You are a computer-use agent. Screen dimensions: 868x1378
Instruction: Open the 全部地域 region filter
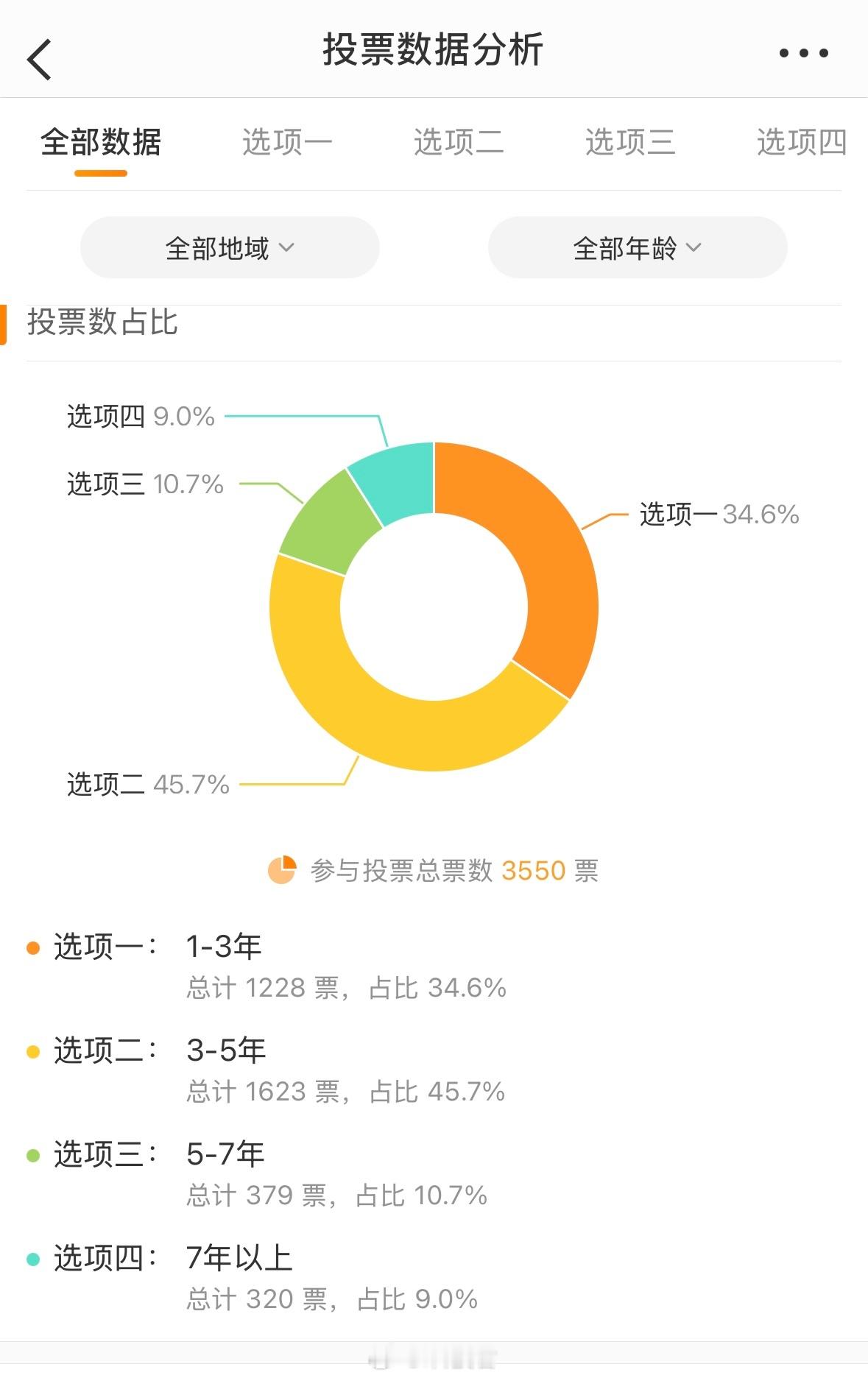pyautogui.click(x=229, y=247)
